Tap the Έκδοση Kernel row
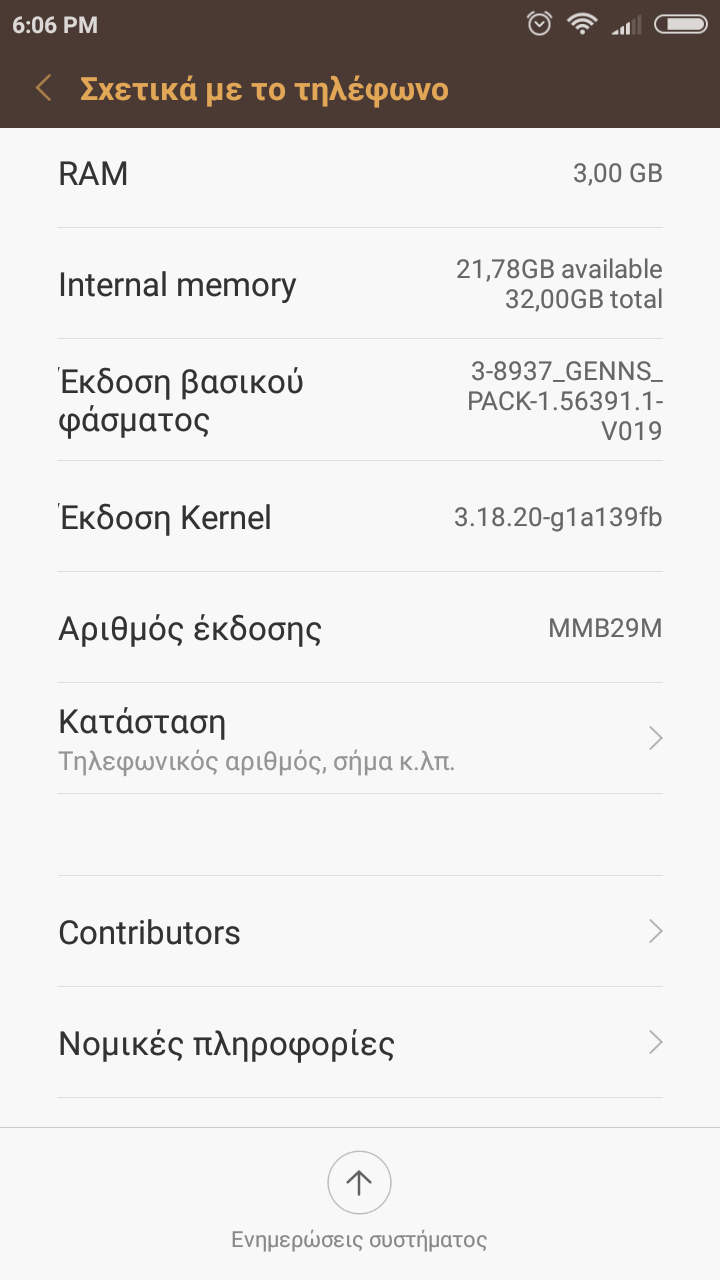 coord(360,517)
